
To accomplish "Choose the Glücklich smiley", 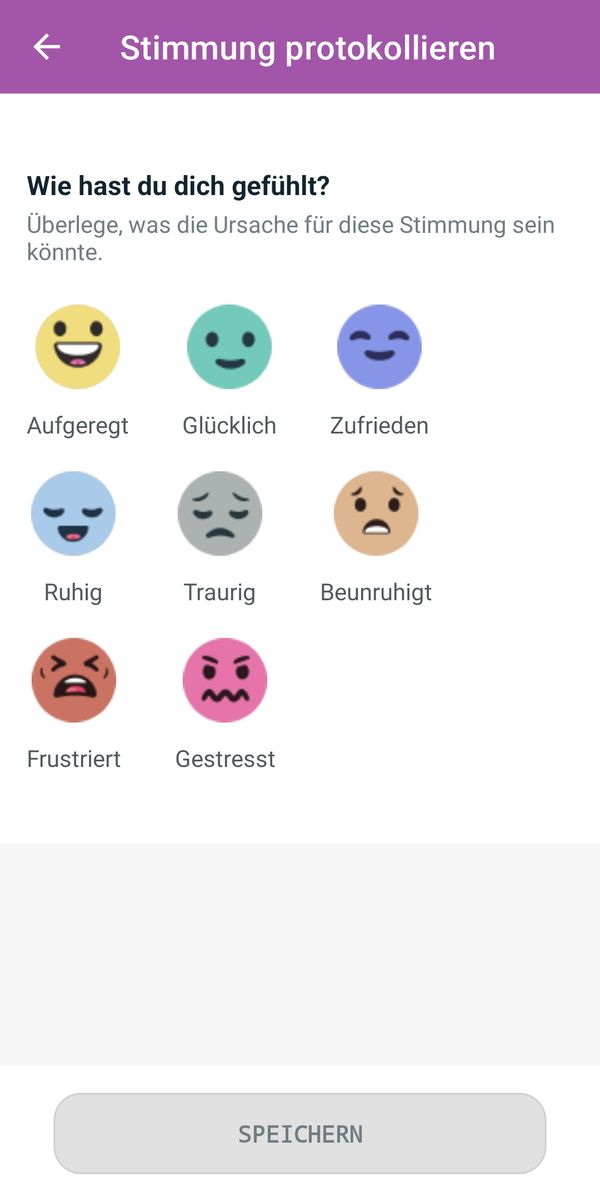I will tap(229, 347).
